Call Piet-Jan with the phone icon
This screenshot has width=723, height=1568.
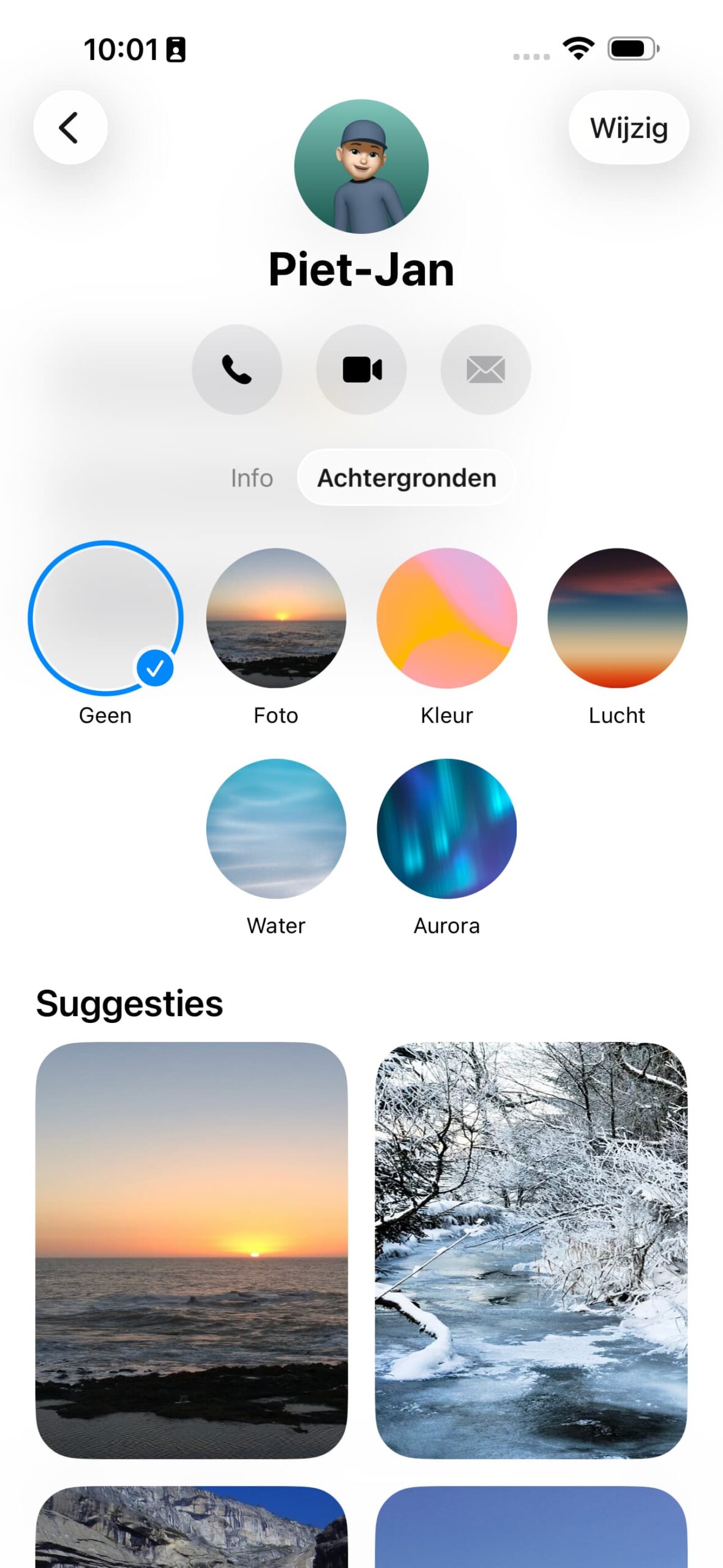[237, 369]
